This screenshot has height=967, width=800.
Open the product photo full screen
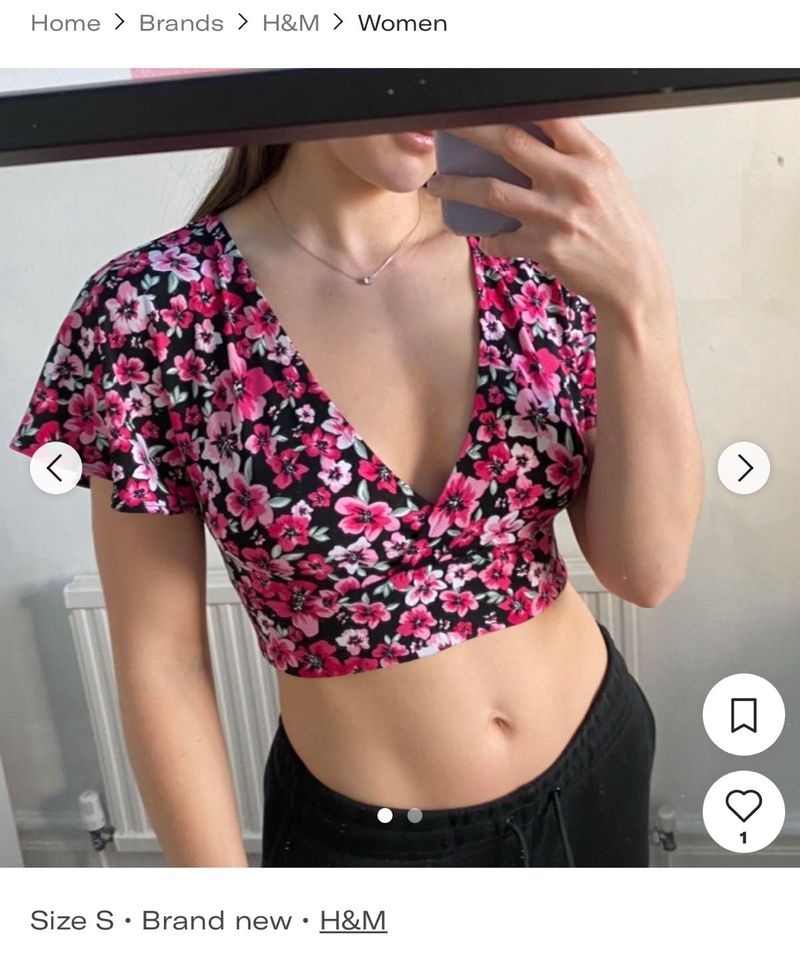pyautogui.click(x=400, y=400)
